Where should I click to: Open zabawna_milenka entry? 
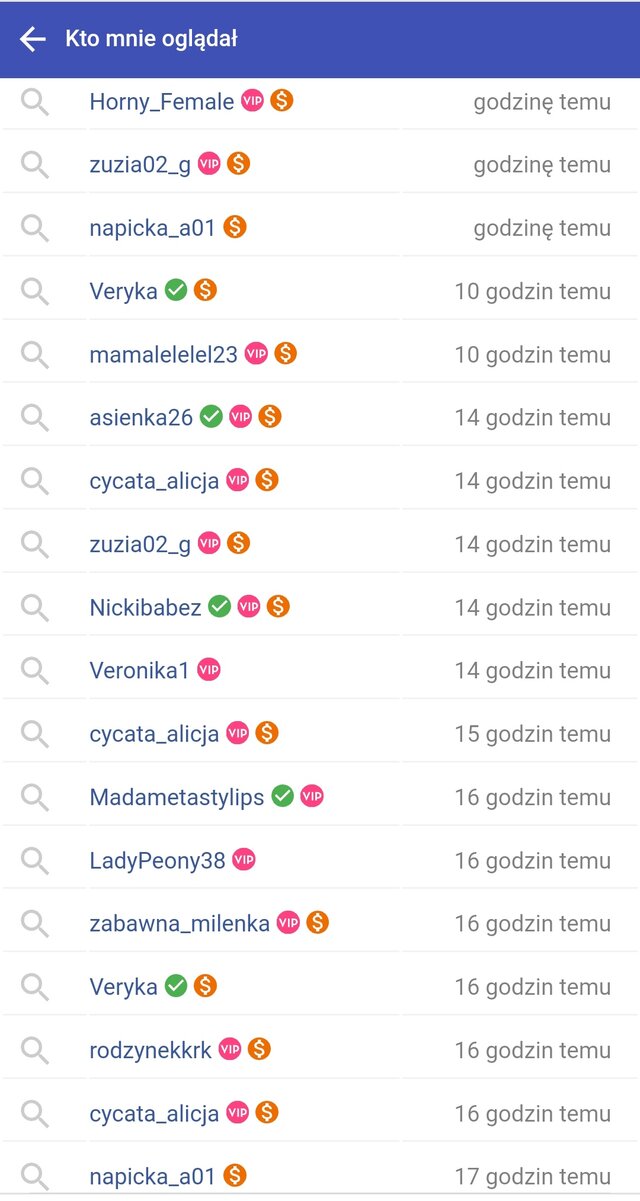coord(179,924)
